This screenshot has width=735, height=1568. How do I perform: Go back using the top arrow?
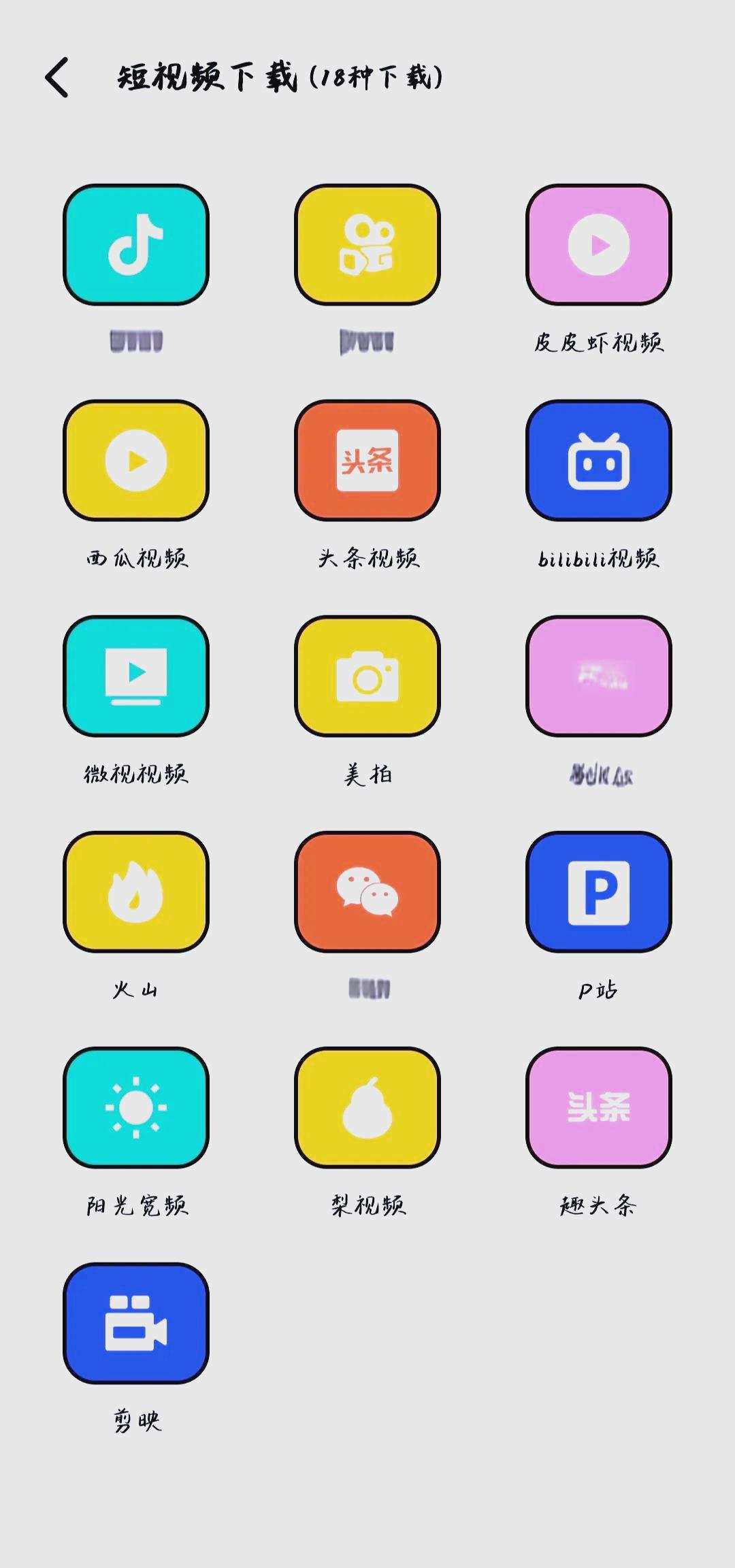point(57,77)
